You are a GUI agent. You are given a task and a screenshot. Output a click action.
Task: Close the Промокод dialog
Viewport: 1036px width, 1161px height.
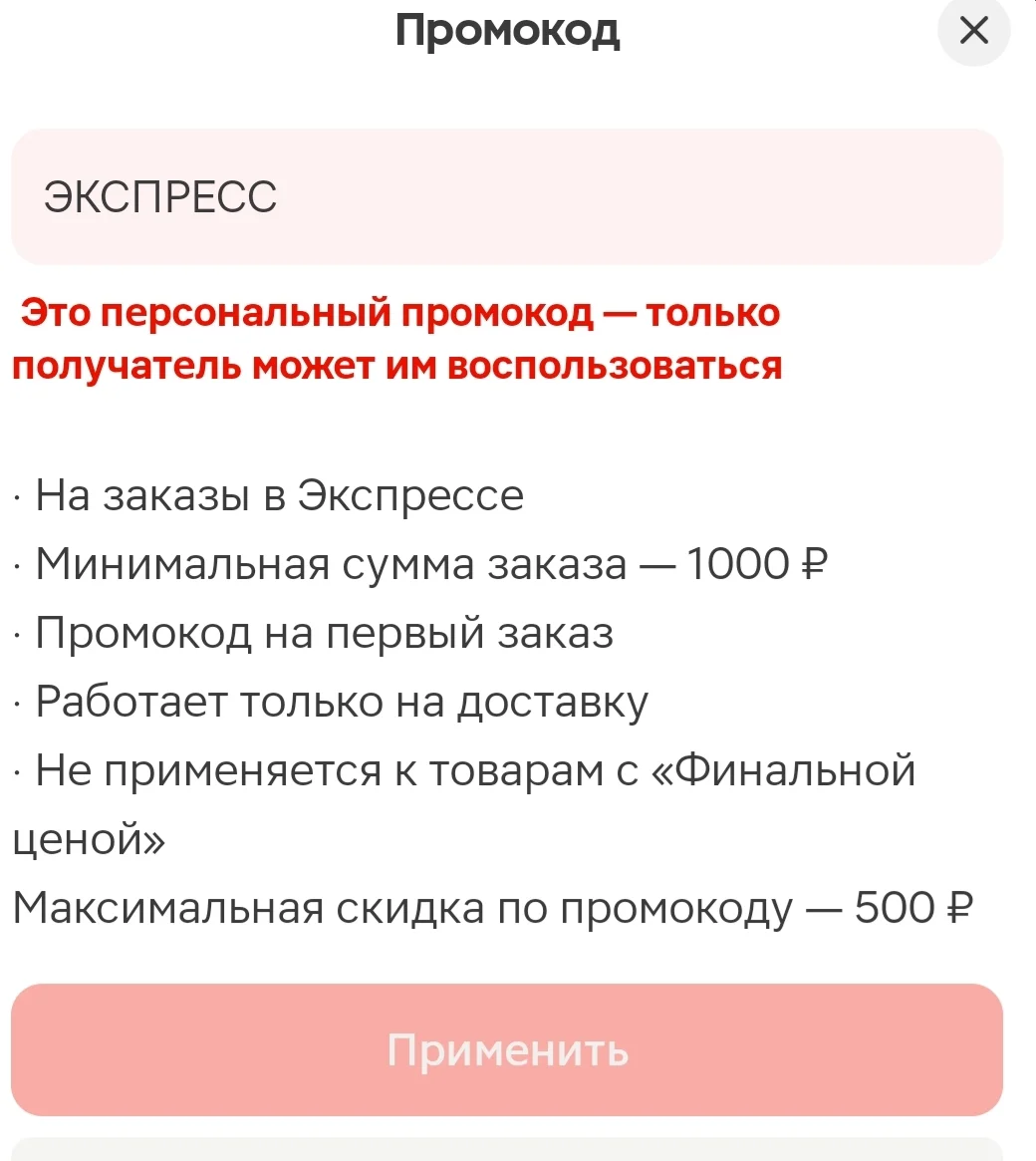point(973,30)
